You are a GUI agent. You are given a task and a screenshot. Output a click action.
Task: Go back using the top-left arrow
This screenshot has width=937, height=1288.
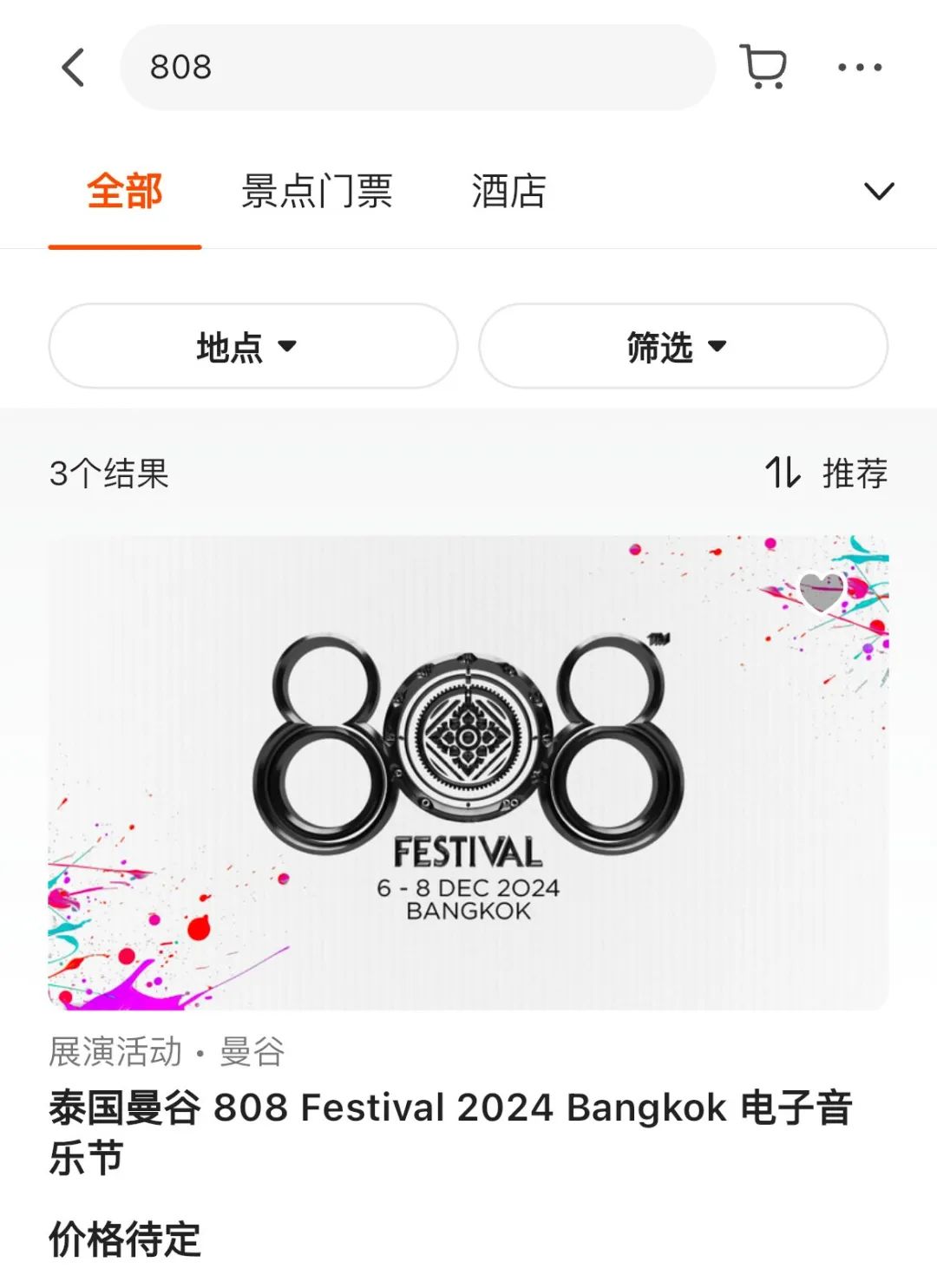click(74, 68)
